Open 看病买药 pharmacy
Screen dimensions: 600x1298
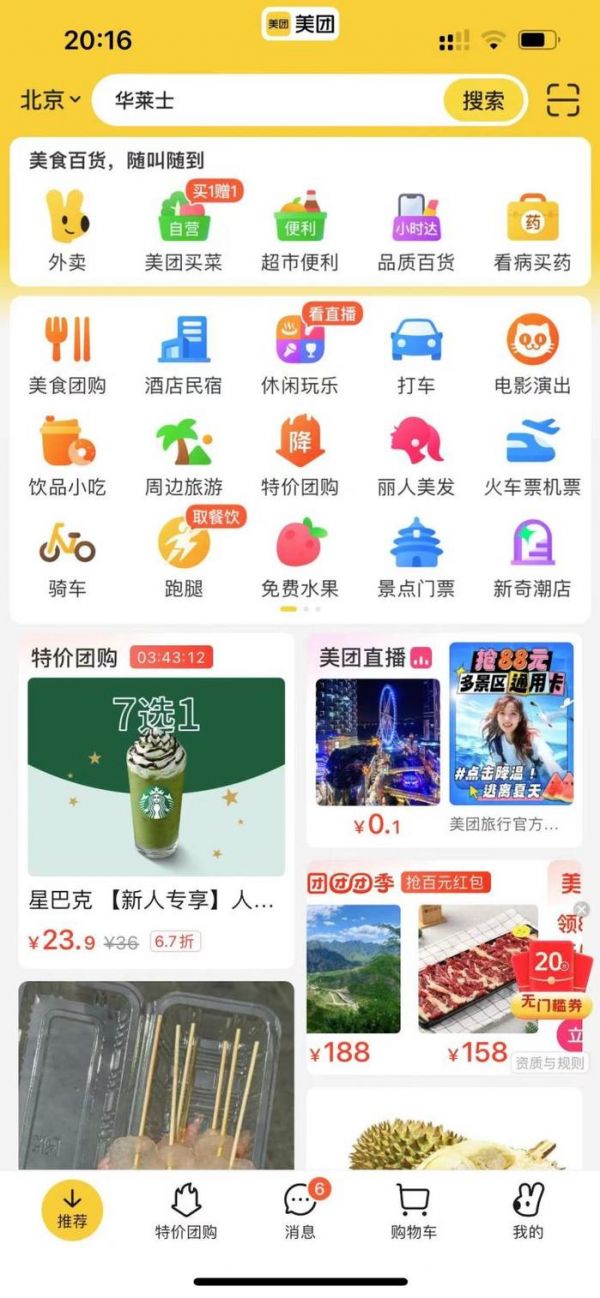(532, 231)
